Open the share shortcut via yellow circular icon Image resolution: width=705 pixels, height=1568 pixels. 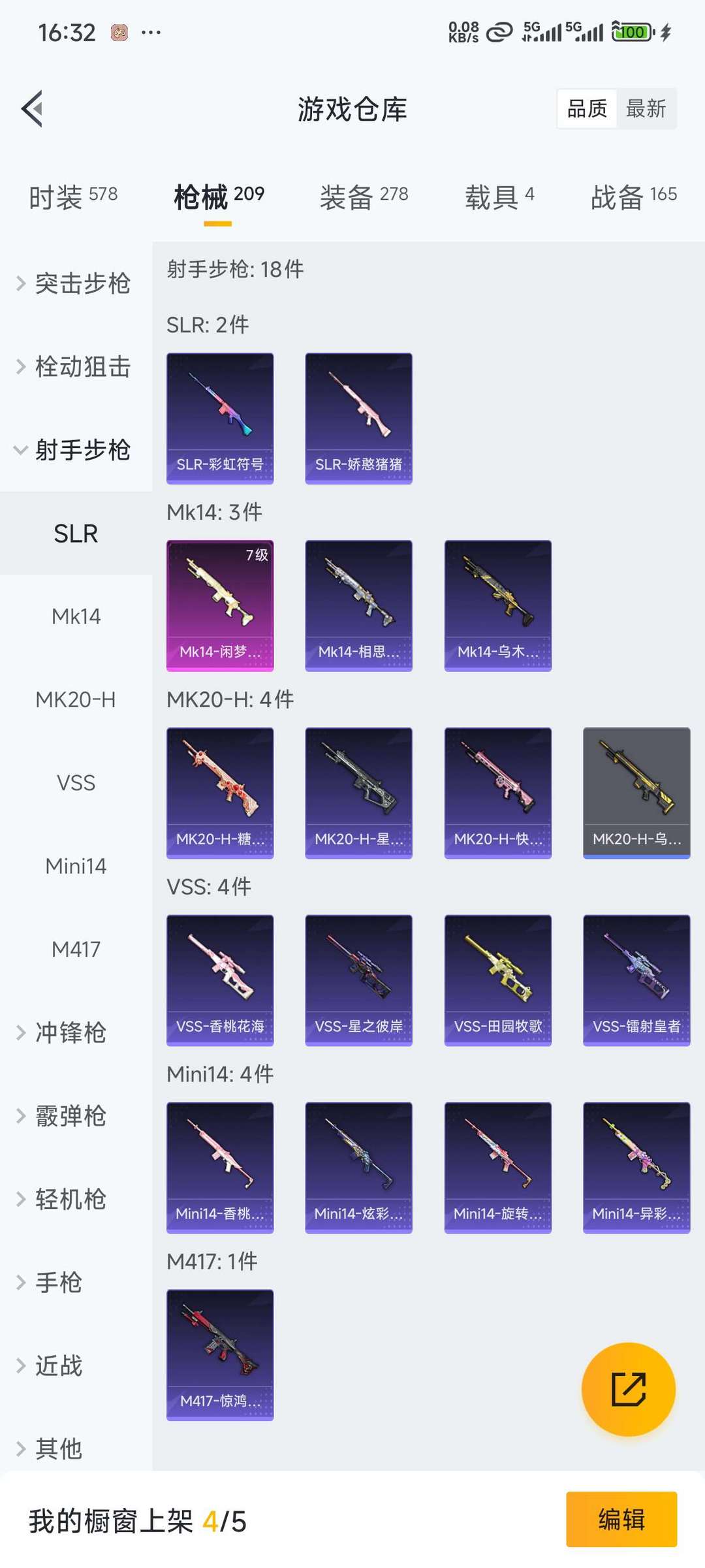click(x=629, y=1388)
